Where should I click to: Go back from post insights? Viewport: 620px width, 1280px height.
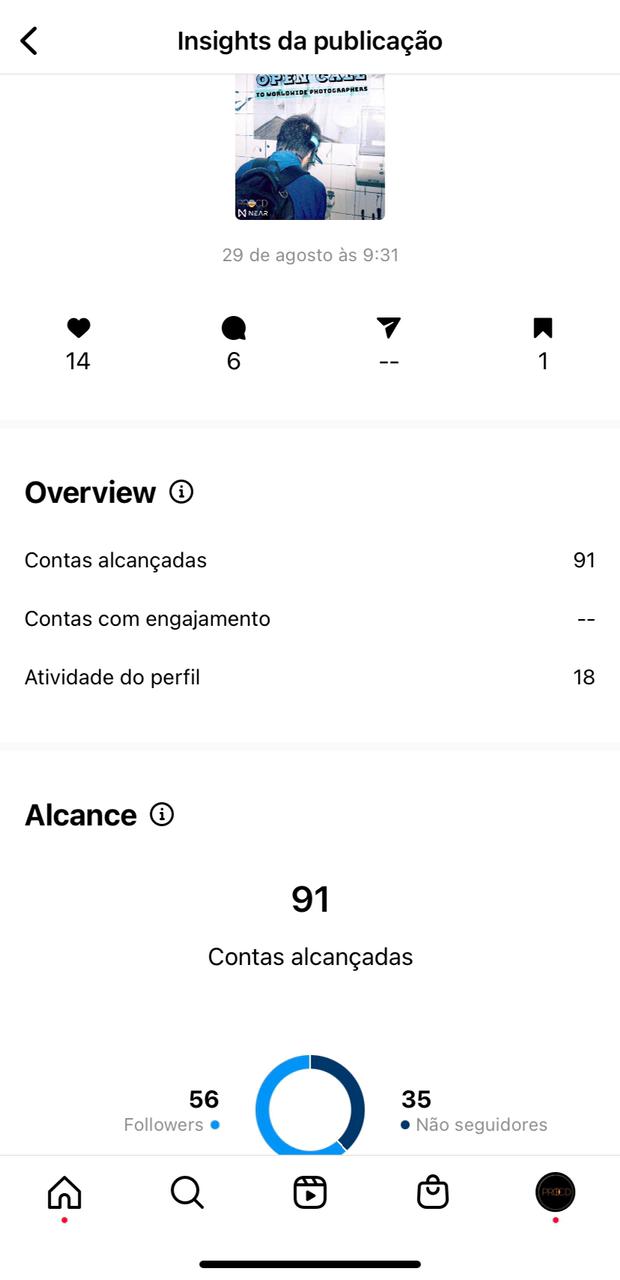pyautogui.click(x=29, y=41)
